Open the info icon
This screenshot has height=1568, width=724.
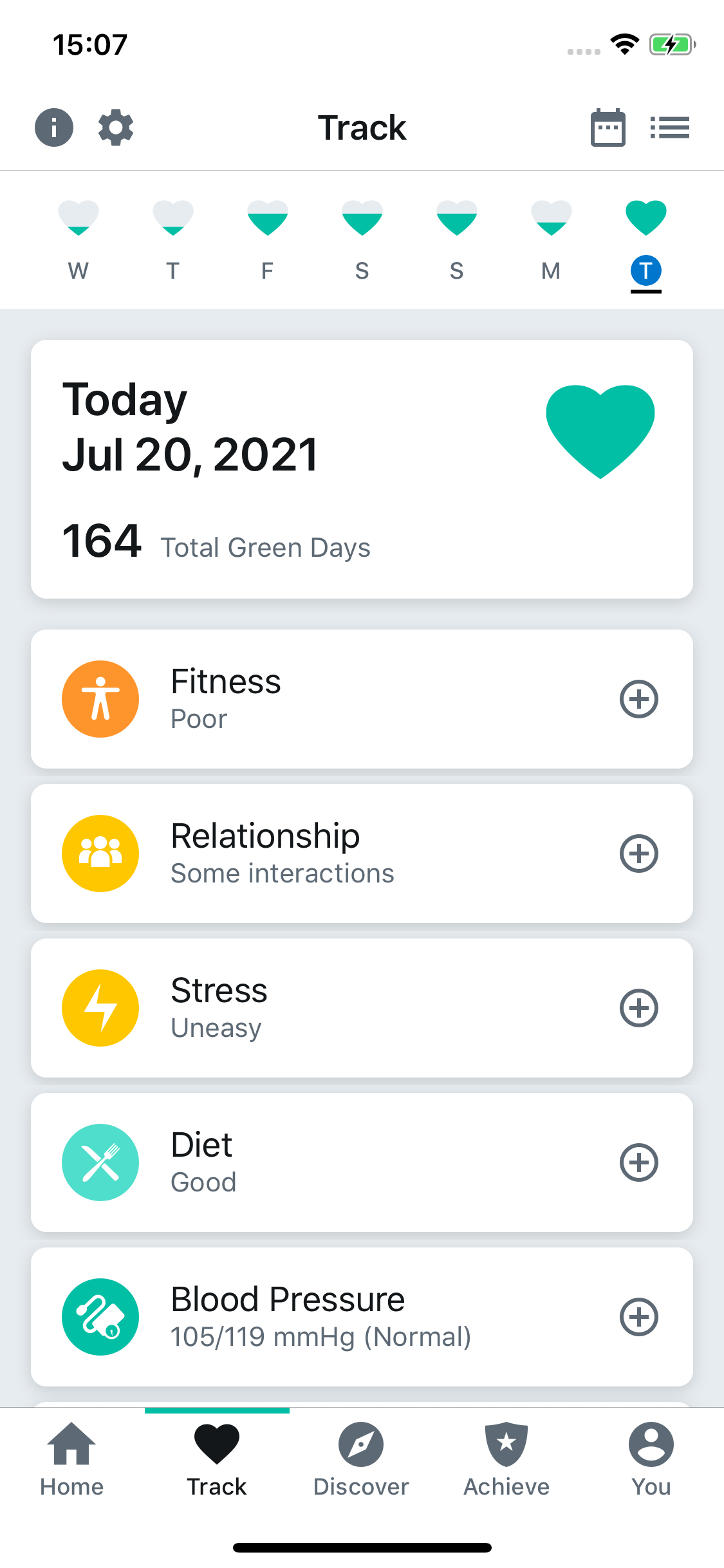coord(54,127)
